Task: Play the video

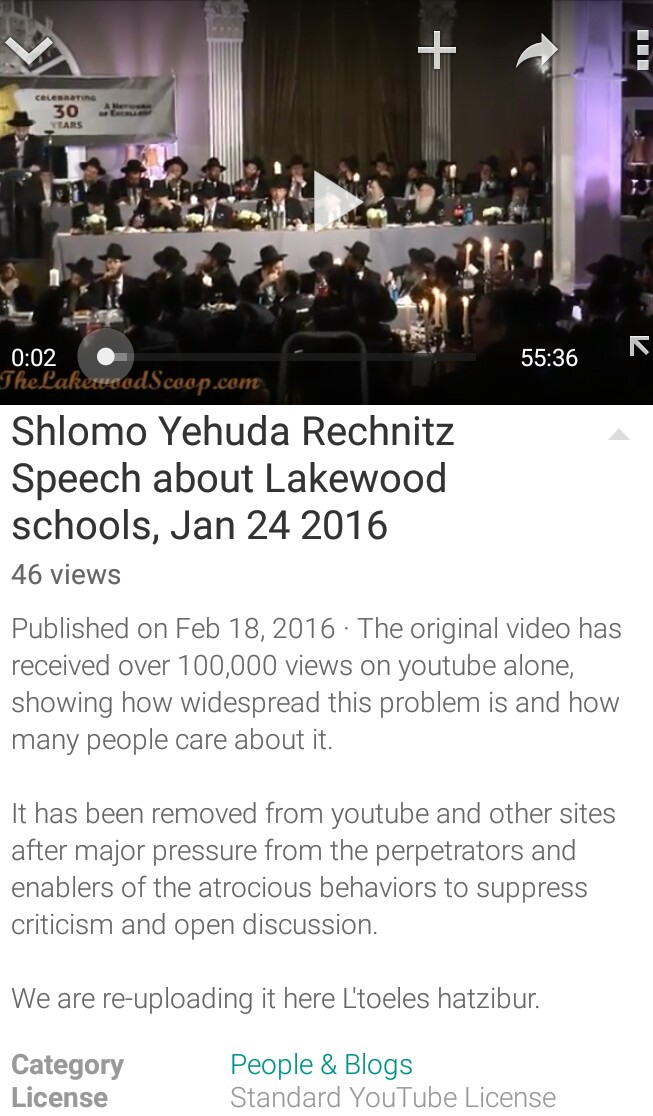Action: point(334,201)
